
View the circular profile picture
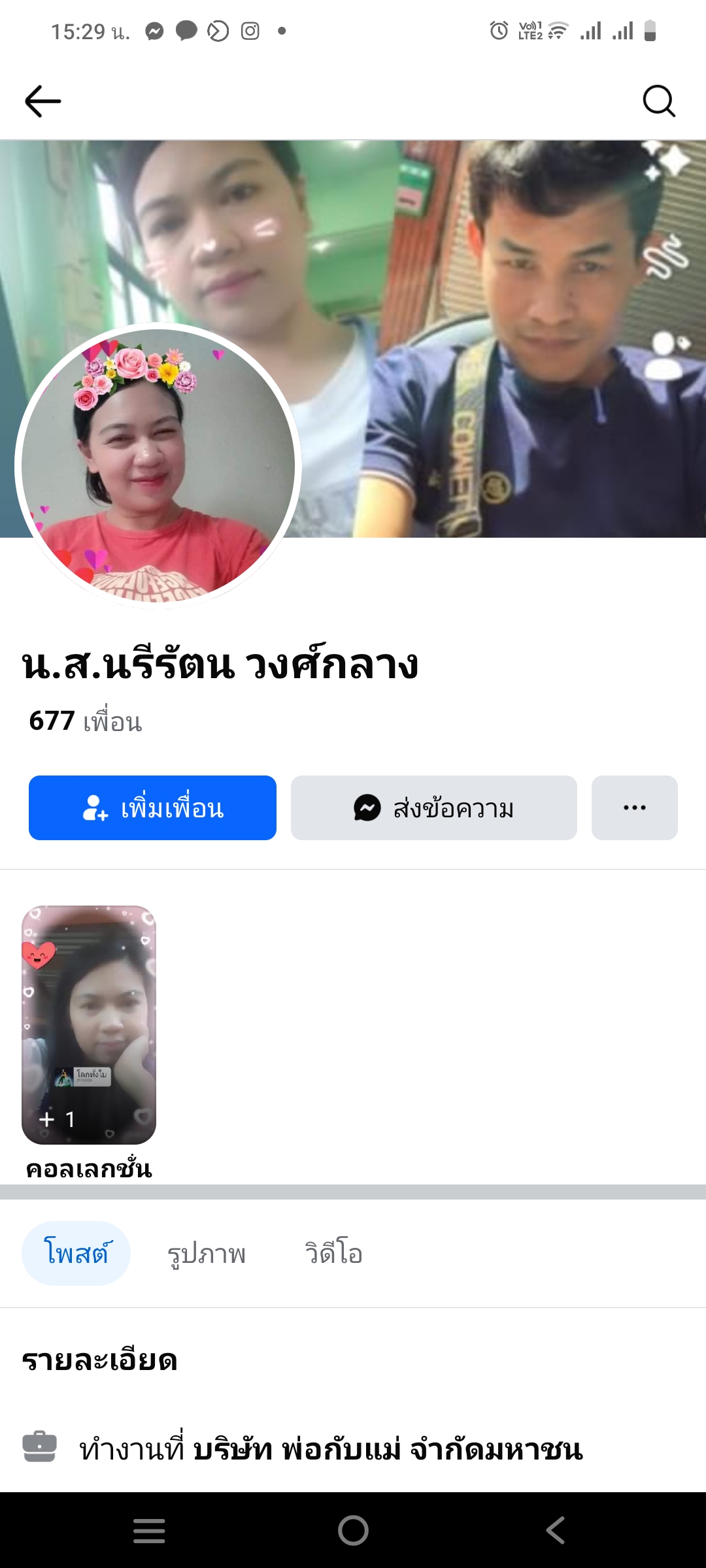tap(158, 466)
